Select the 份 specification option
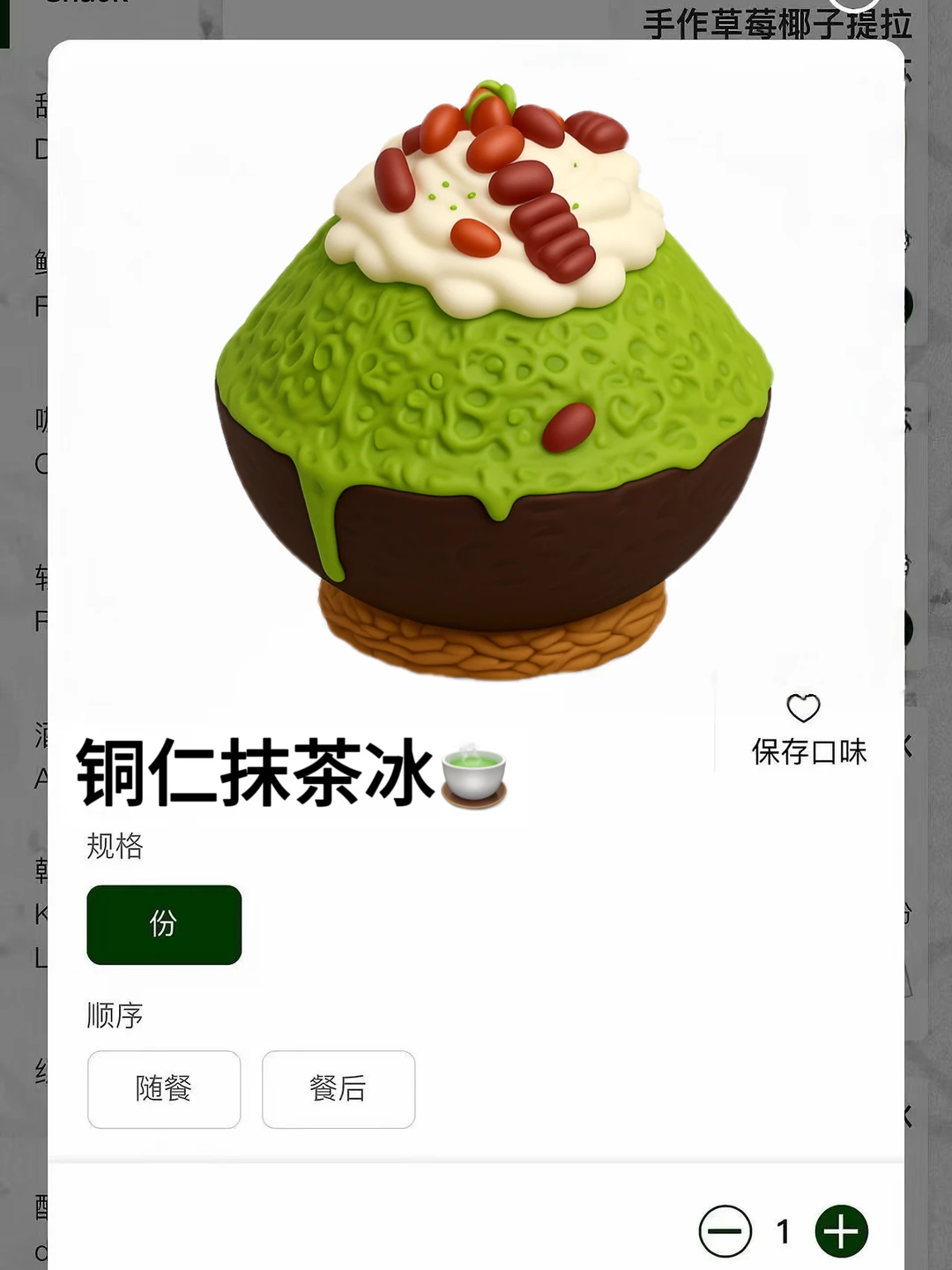The width and height of the screenshot is (952, 1270). click(163, 924)
